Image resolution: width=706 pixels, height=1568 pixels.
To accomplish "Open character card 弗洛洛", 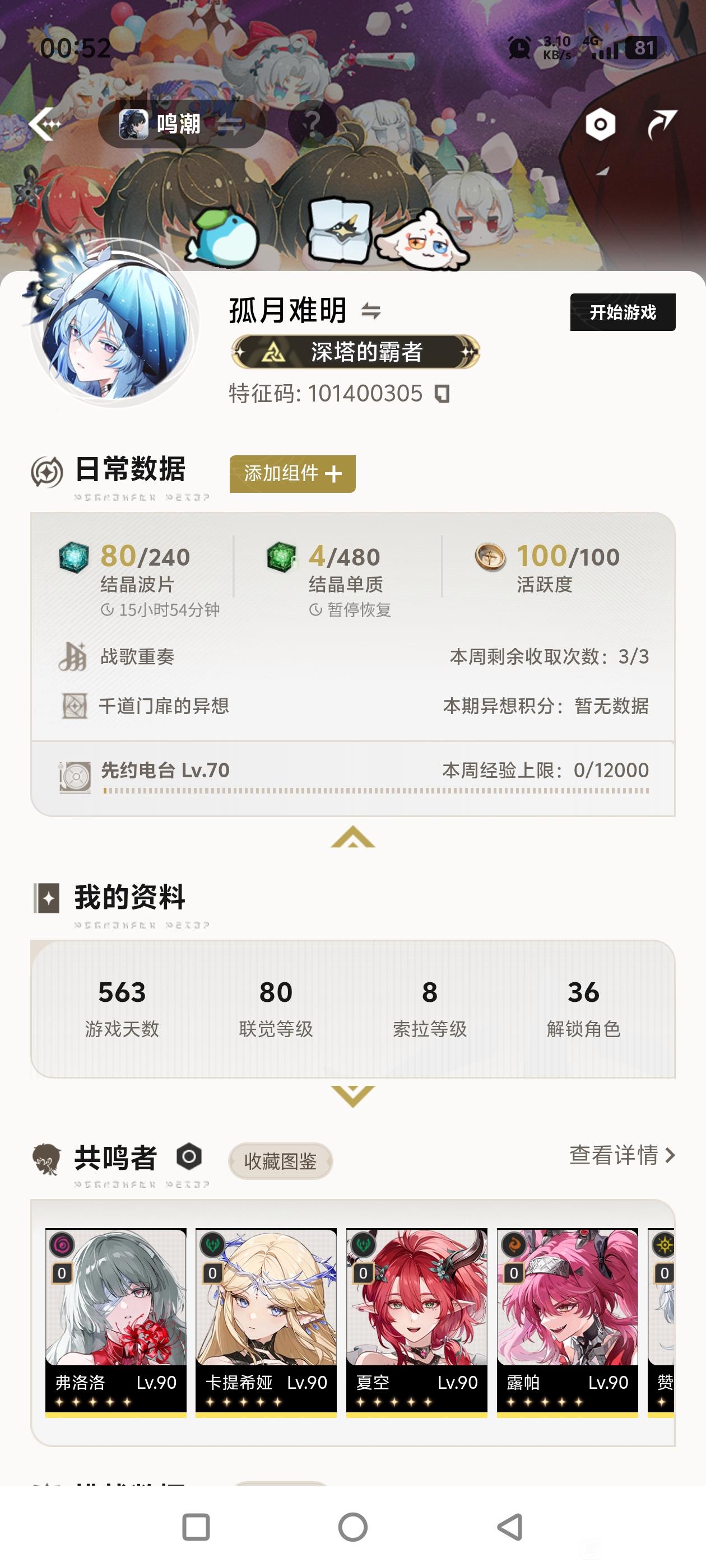I will (x=116, y=1321).
